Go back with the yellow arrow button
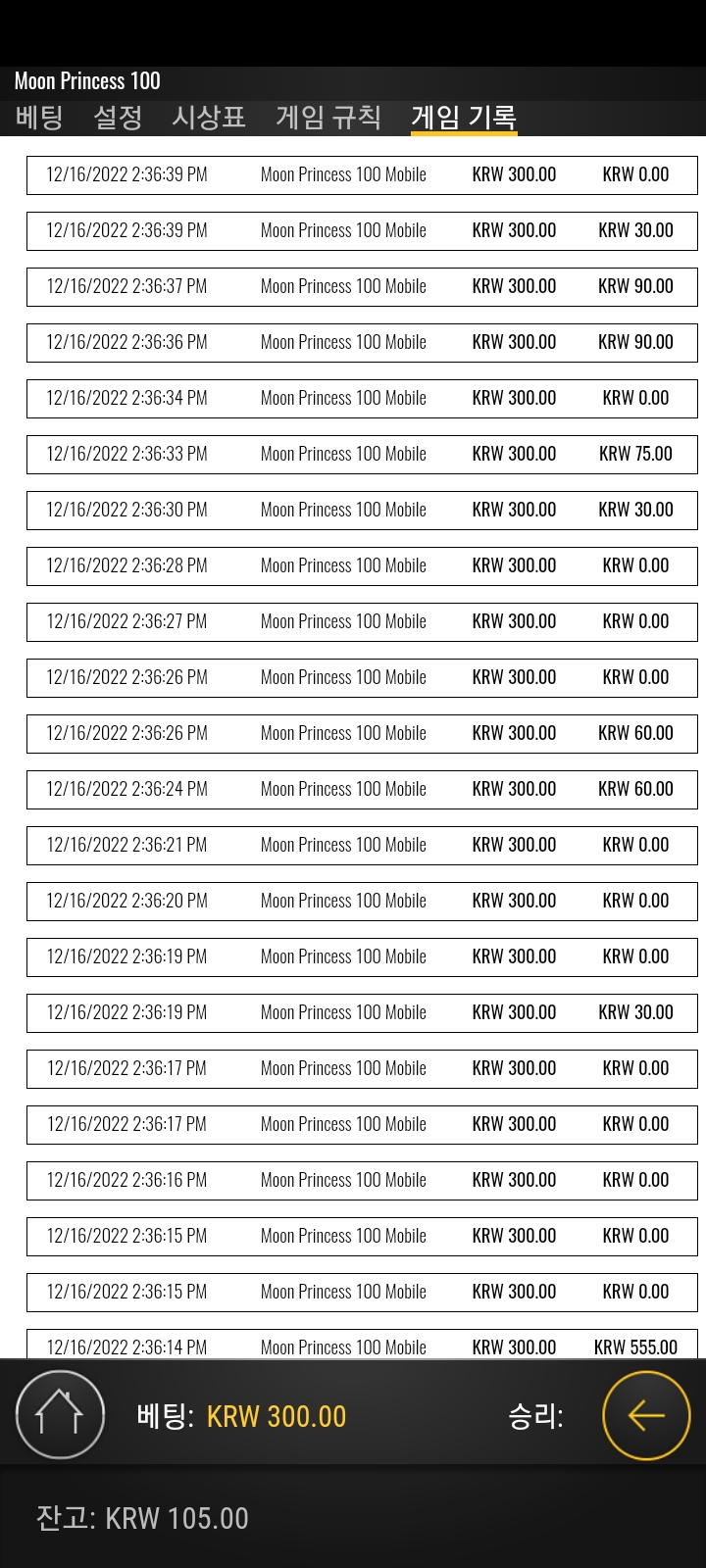This screenshot has height=1568, width=706. (x=646, y=1415)
